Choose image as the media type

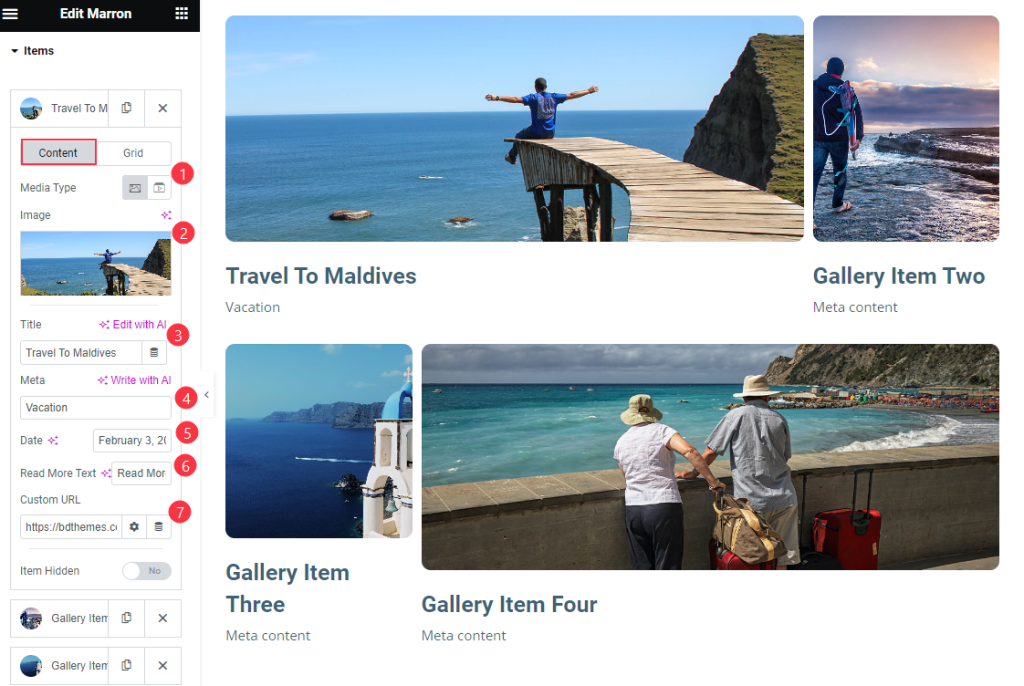coord(135,188)
